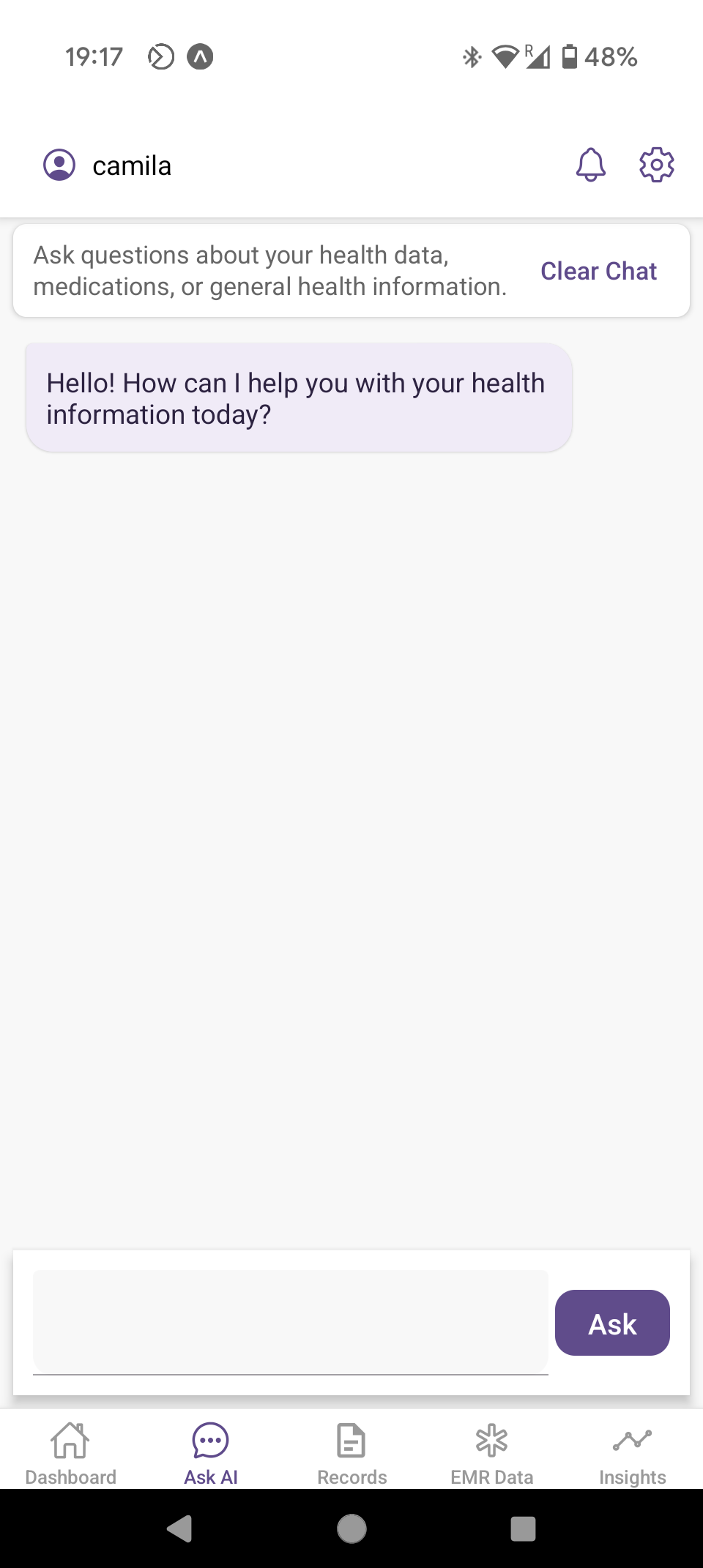
Task: Tap the system back button
Action: tap(179, 1528)
